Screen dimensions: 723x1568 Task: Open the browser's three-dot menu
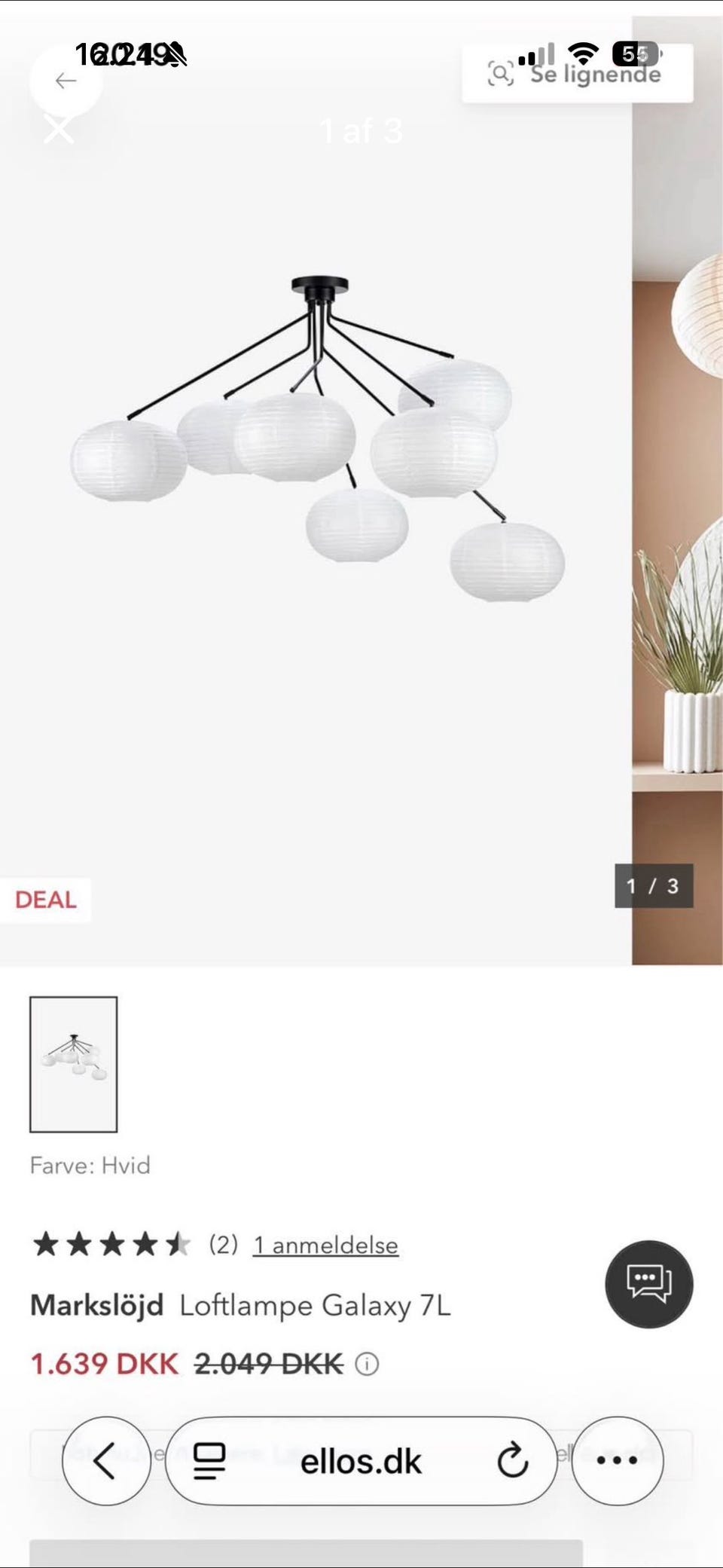[617, 1461]
